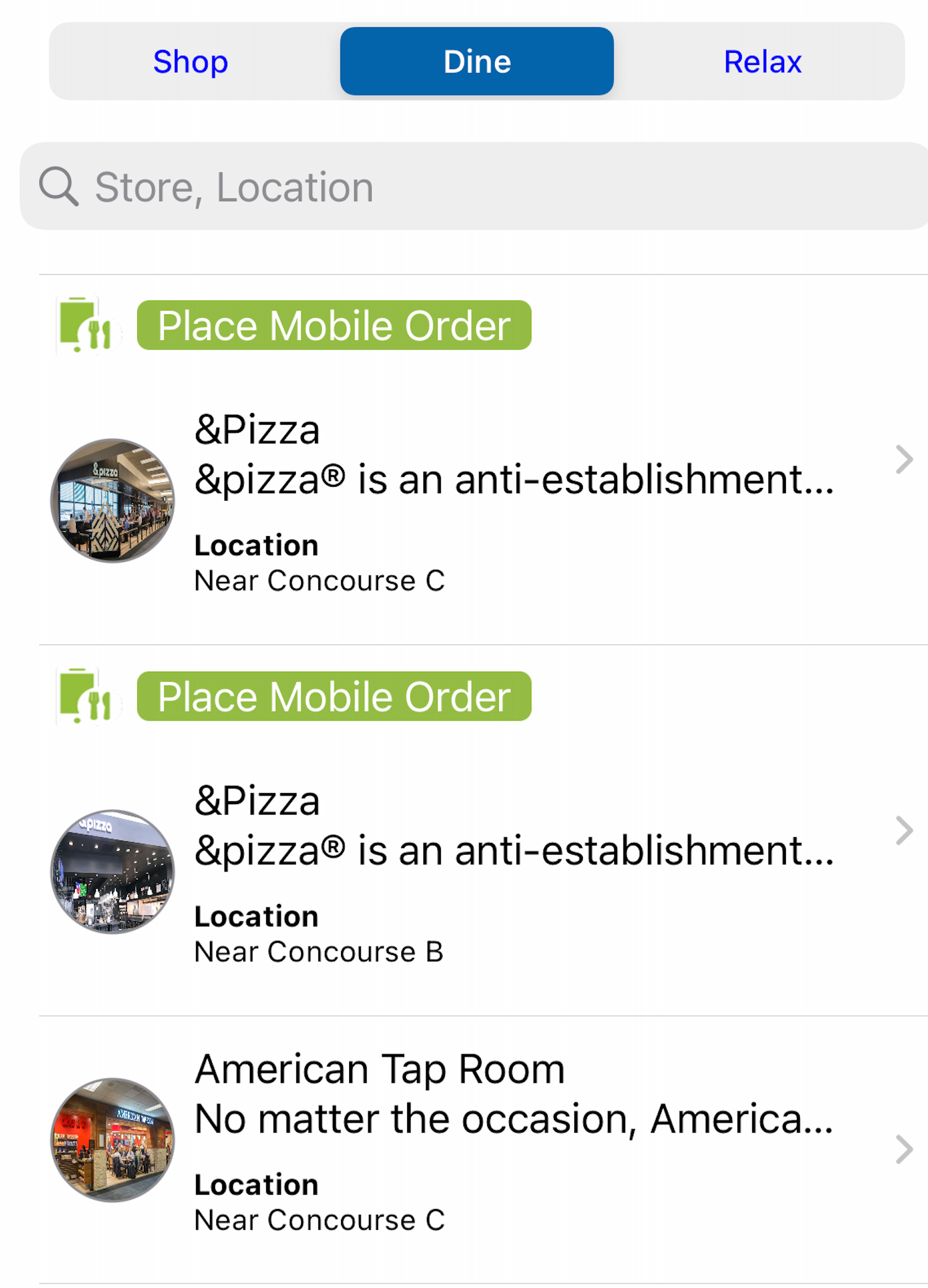Place Mobile Order for &Pizza Concourse C

pyautogui.click(x=333, y=325)
